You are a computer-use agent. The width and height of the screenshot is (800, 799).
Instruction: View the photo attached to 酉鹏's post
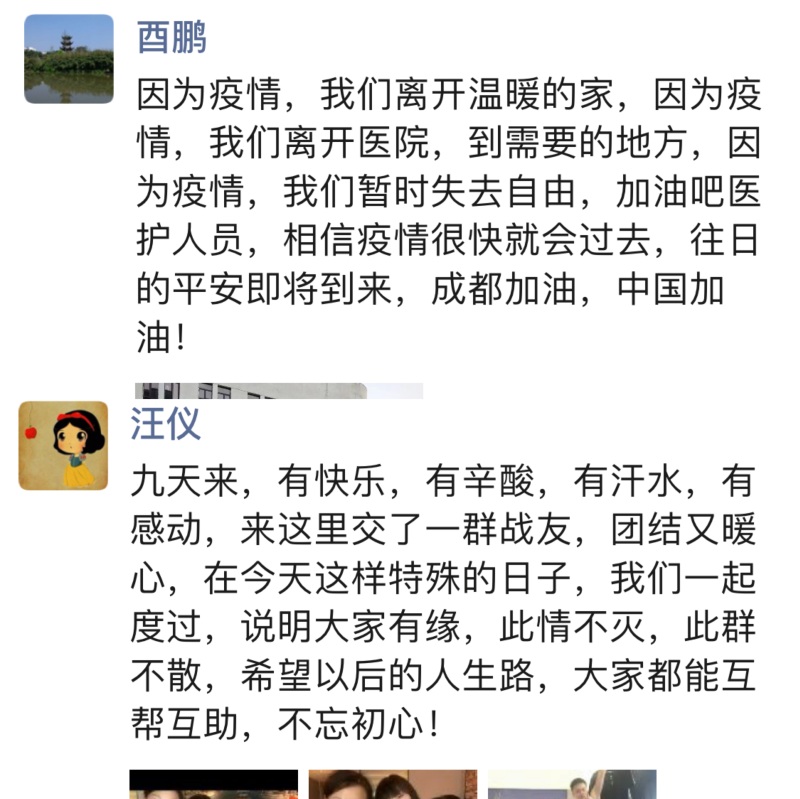279,391
